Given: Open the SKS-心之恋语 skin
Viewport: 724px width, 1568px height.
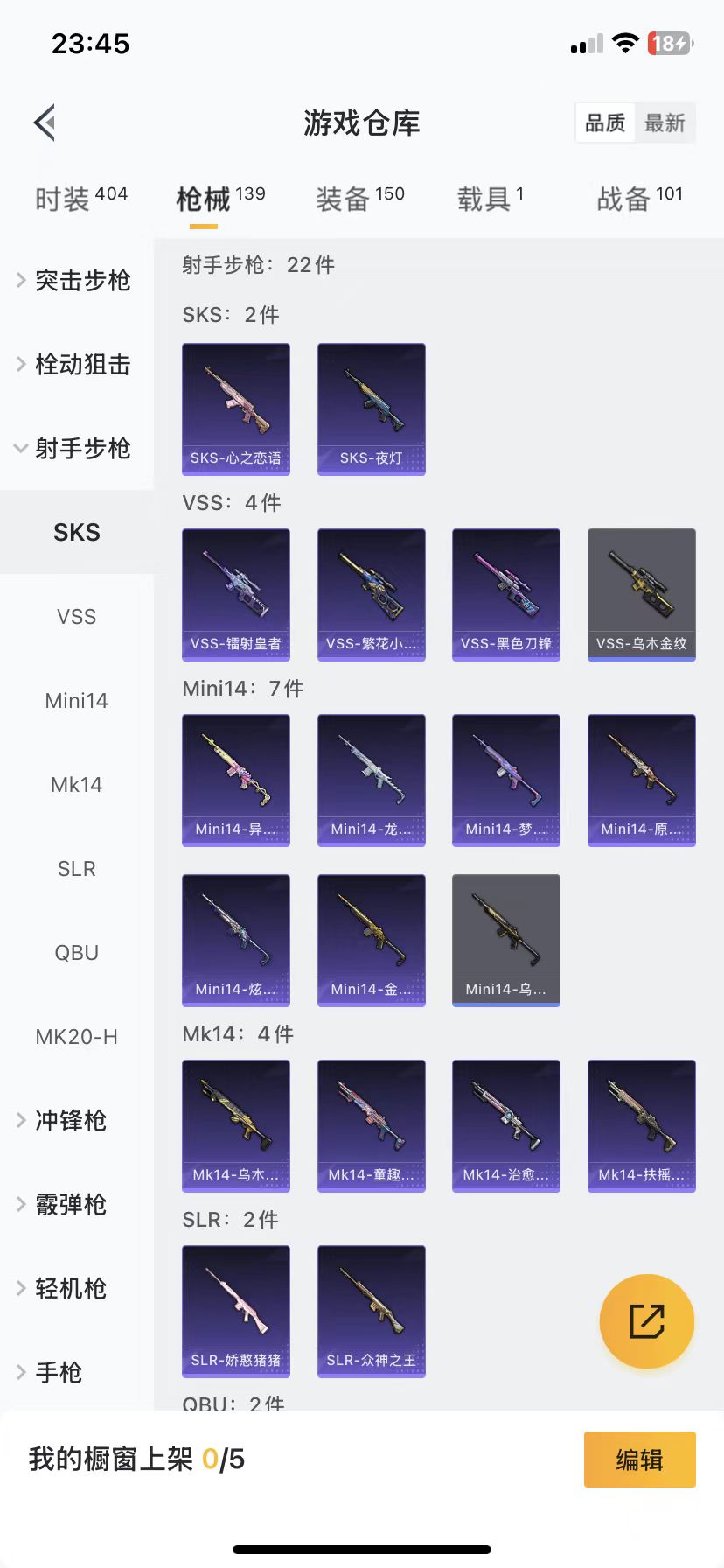Looking at the screenshot, I should [x=236, y=409].
